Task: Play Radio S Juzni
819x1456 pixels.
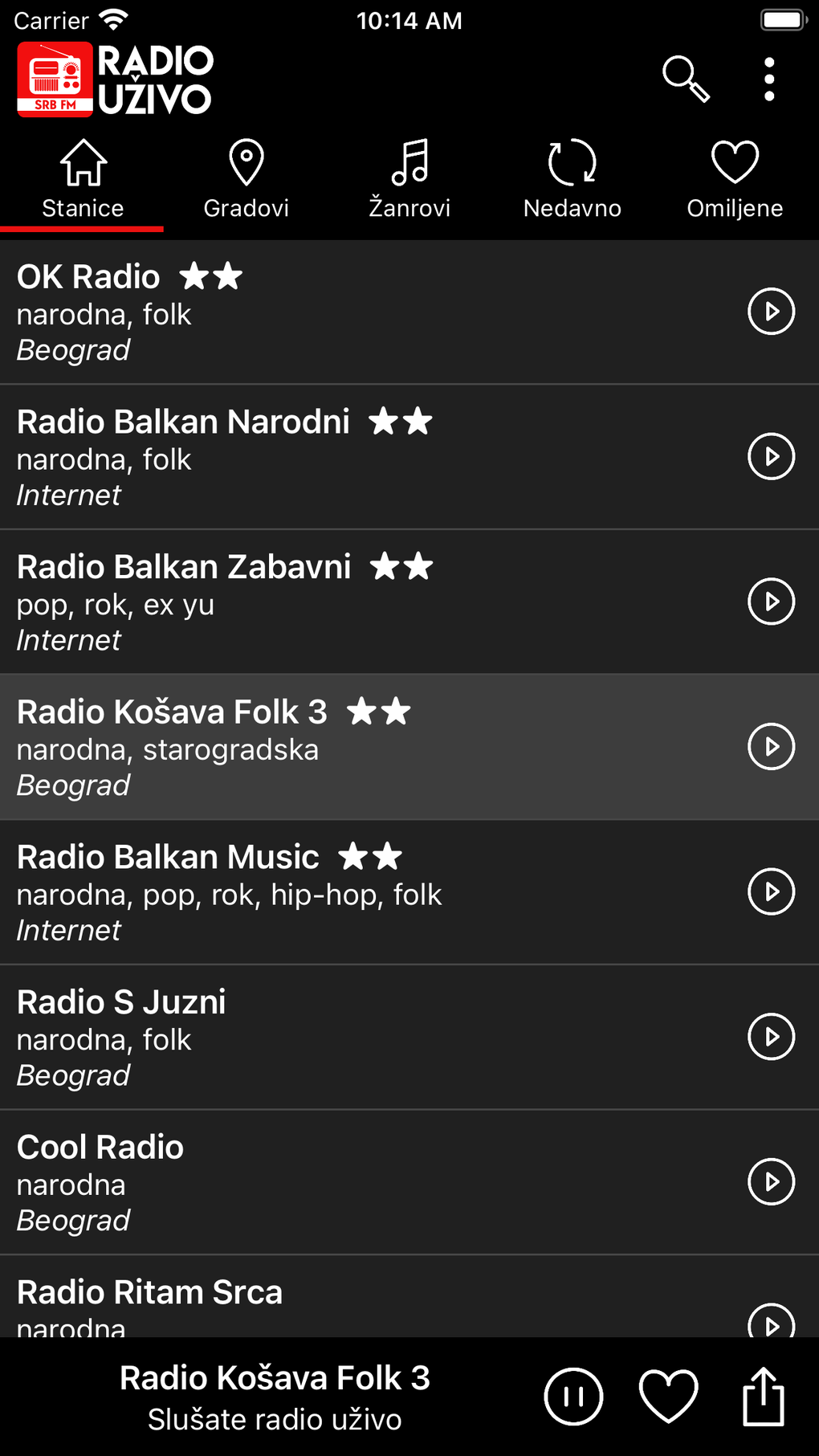Action: 771,1037
